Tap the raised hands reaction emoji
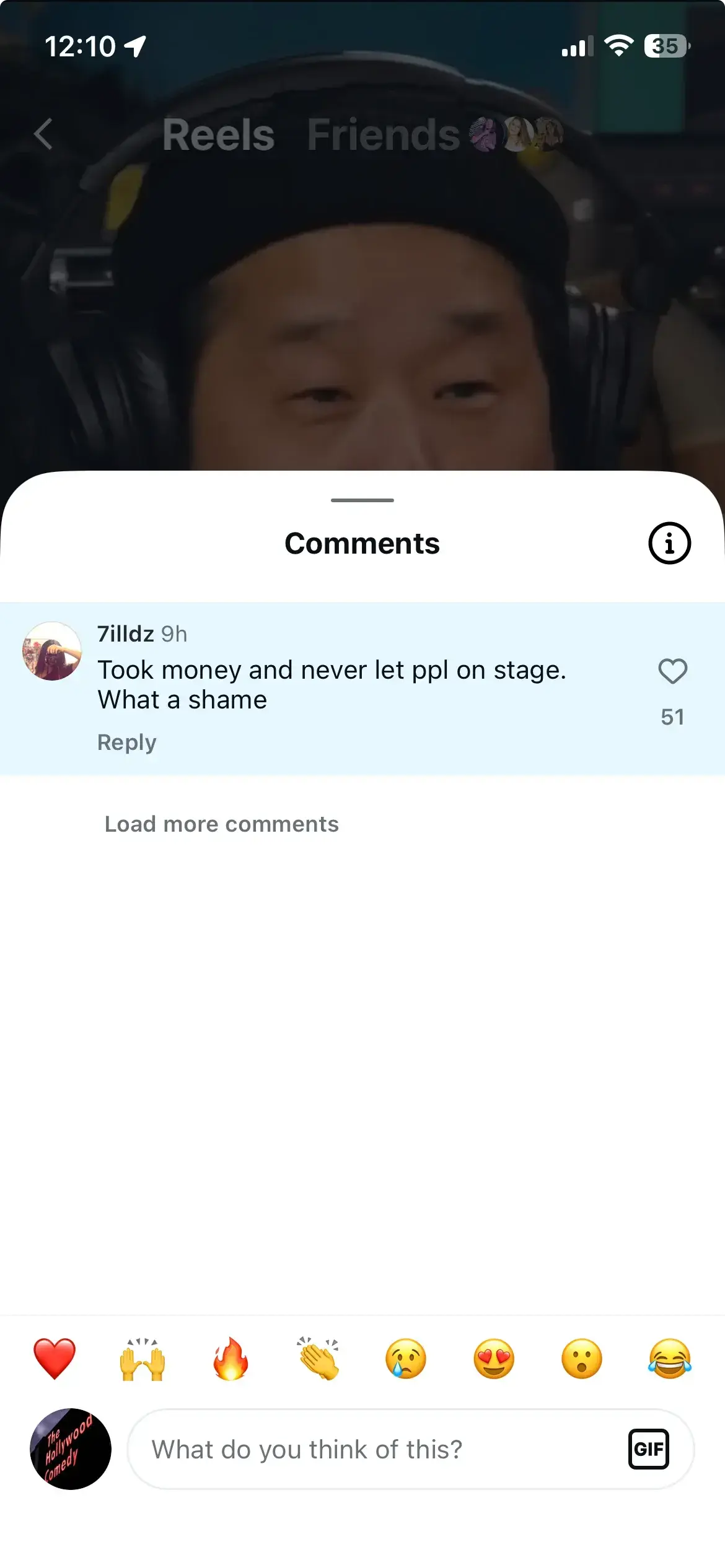 pyautogui.click(x=142, y=1359)
